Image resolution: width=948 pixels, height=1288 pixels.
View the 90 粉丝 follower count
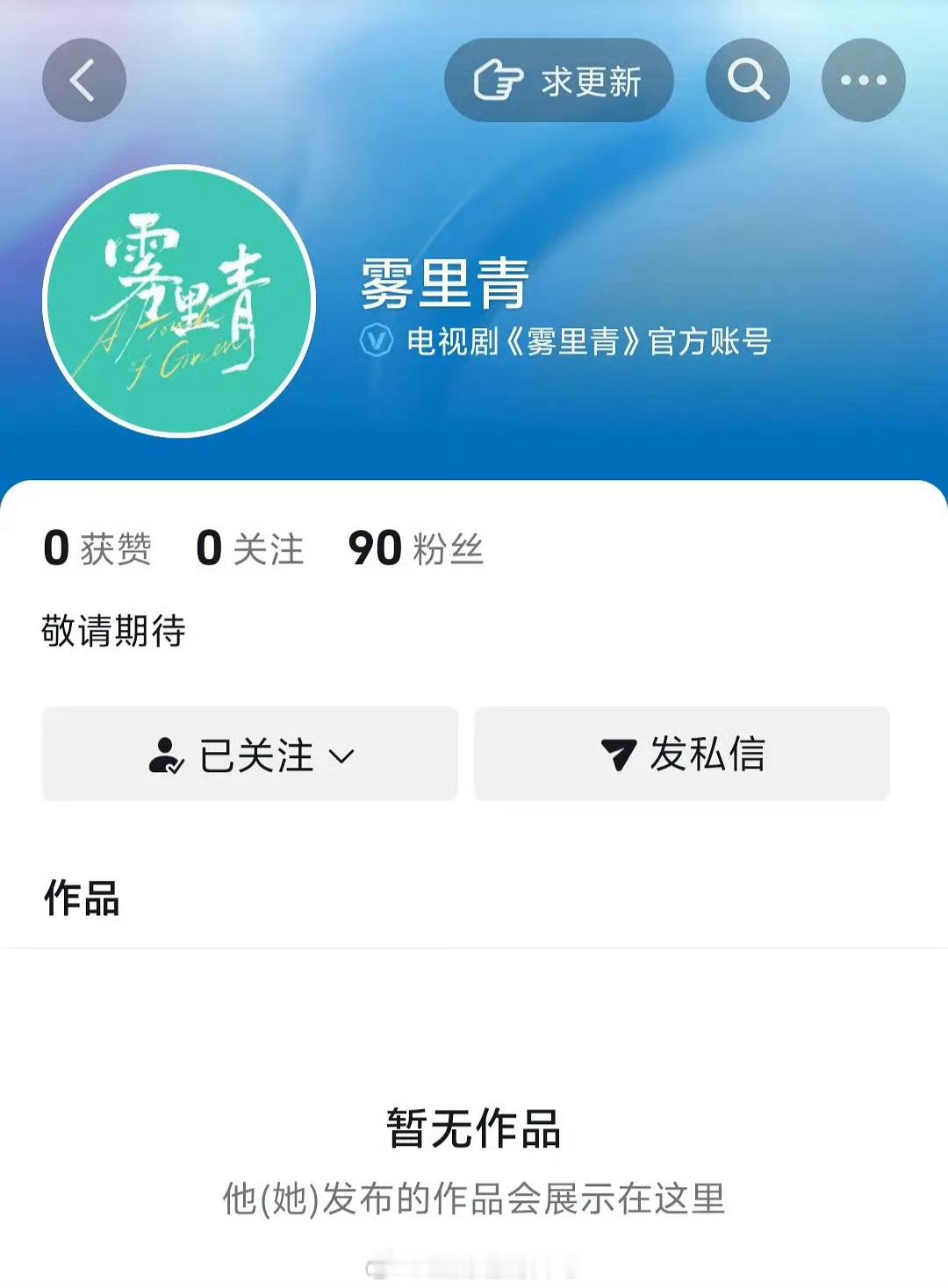(413, 548)
